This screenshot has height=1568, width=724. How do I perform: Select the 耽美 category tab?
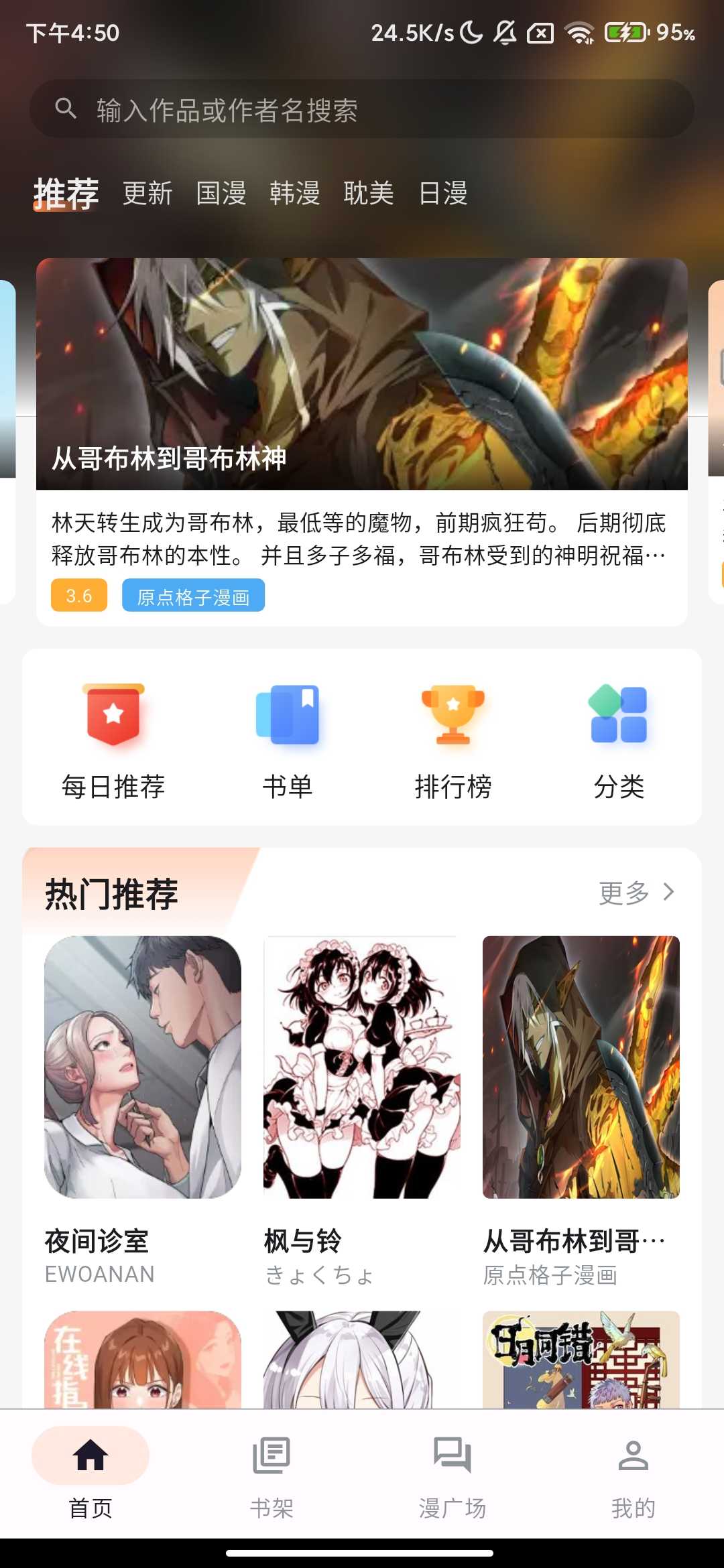[x=371, y=194]
